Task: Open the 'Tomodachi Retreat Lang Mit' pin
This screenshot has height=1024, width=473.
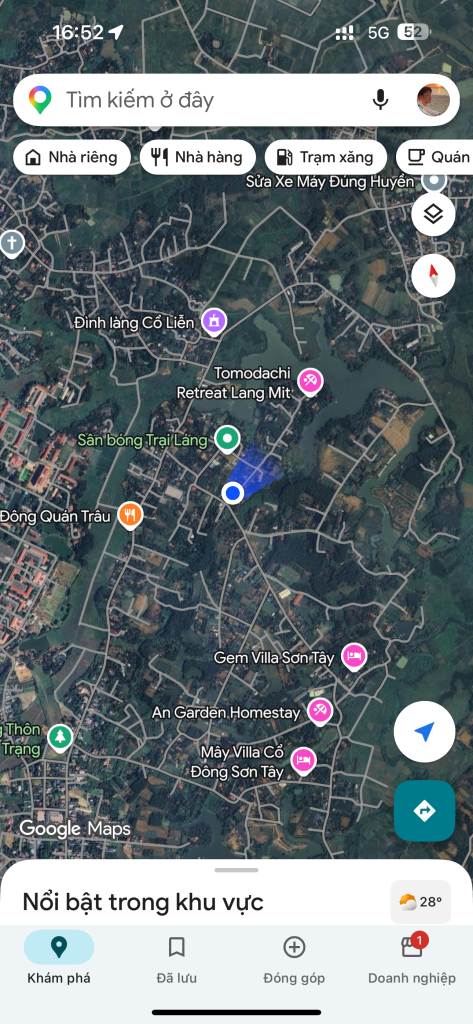Action: 310,381
